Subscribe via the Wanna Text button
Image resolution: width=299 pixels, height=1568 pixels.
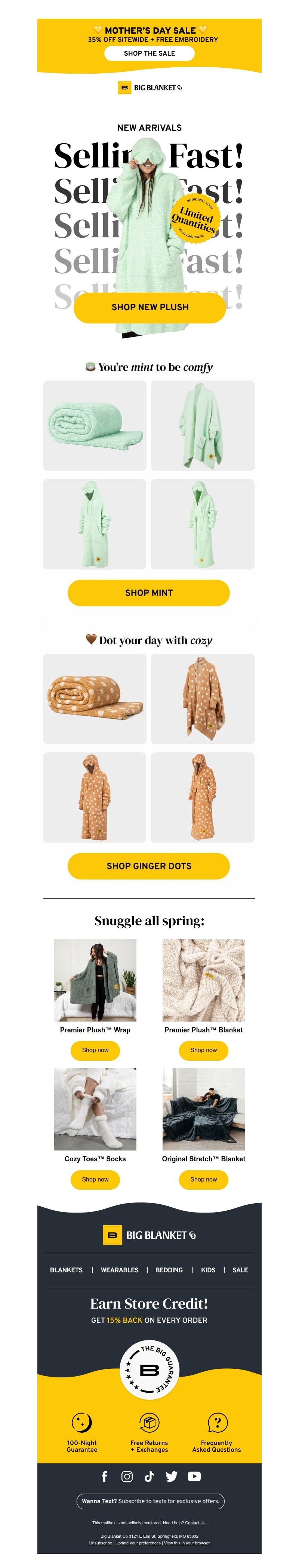point(150,1501)
